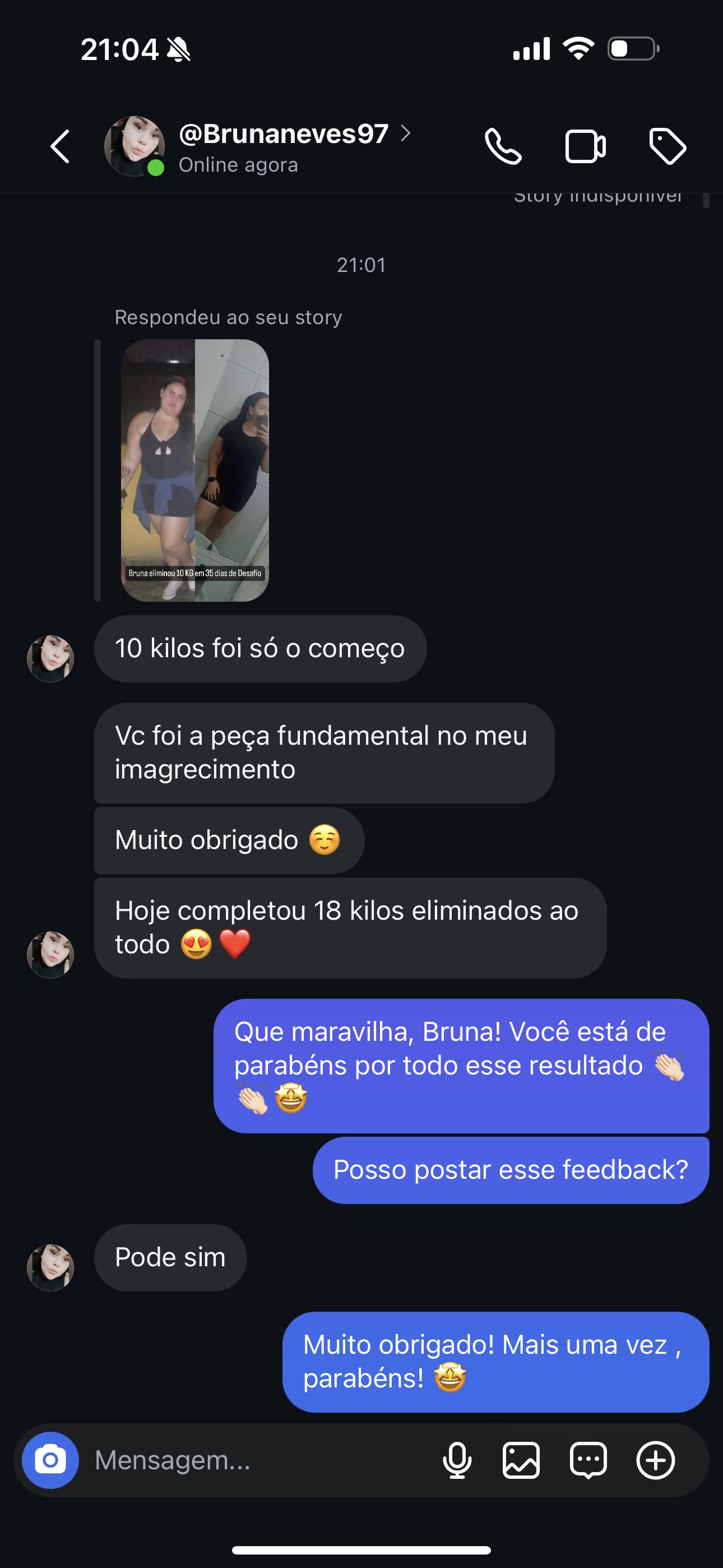Toggle the silenced notifications bell in status bar
The image size is (723, 1568).
pos(178,50)
